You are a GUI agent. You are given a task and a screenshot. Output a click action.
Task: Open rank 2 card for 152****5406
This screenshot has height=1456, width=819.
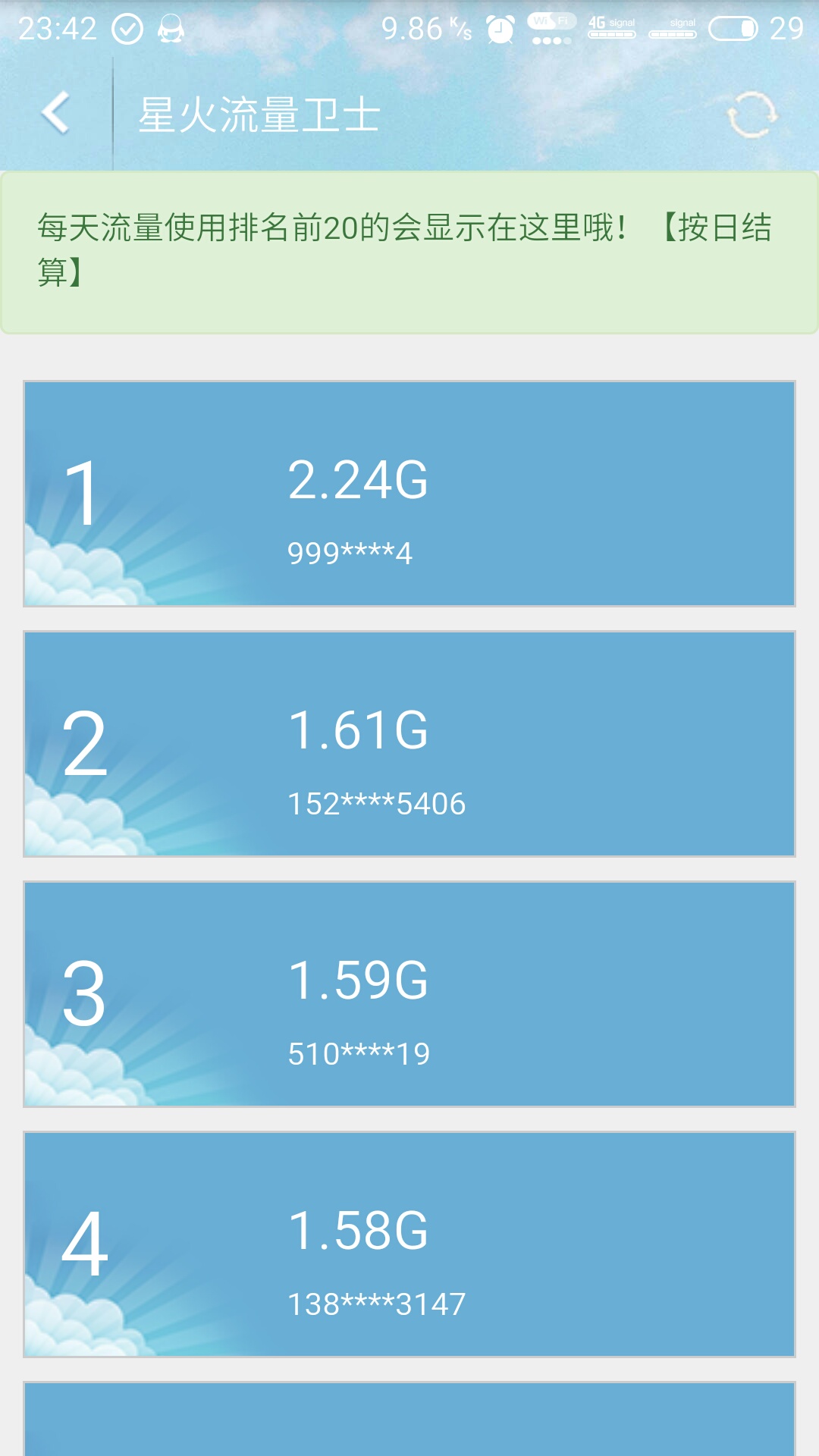click(409, 744)
